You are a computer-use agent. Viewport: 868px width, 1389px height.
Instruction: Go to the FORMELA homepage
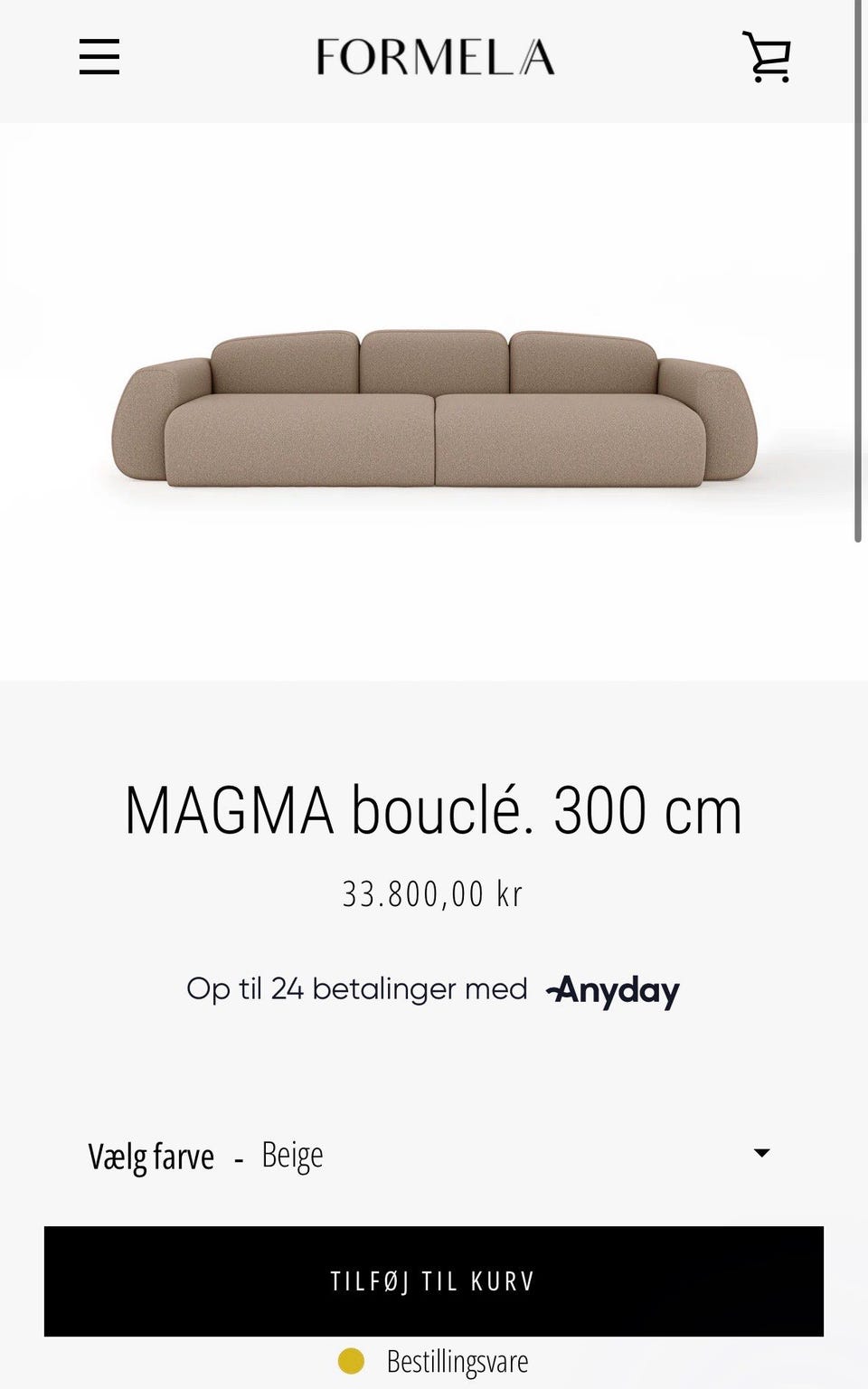pyautogui.click(x=435, y=57)
